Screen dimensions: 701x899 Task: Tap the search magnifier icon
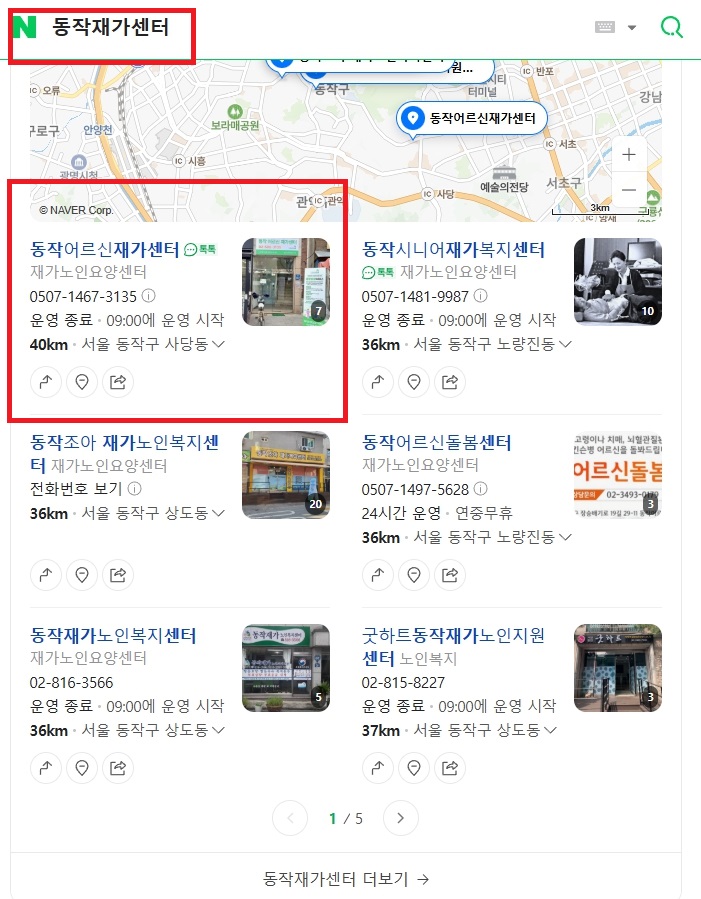click(672, 28)
